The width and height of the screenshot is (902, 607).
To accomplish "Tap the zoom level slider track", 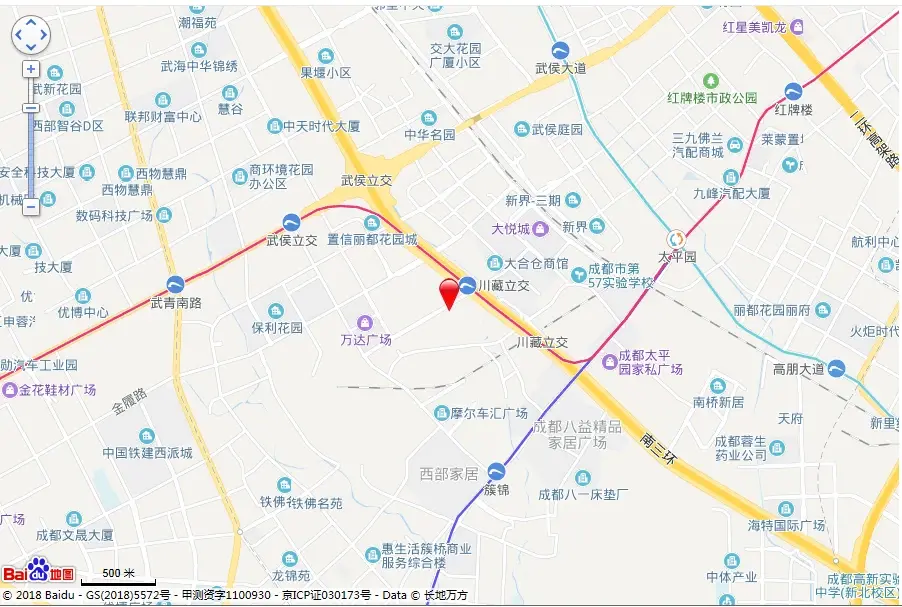I will [31, 155].
